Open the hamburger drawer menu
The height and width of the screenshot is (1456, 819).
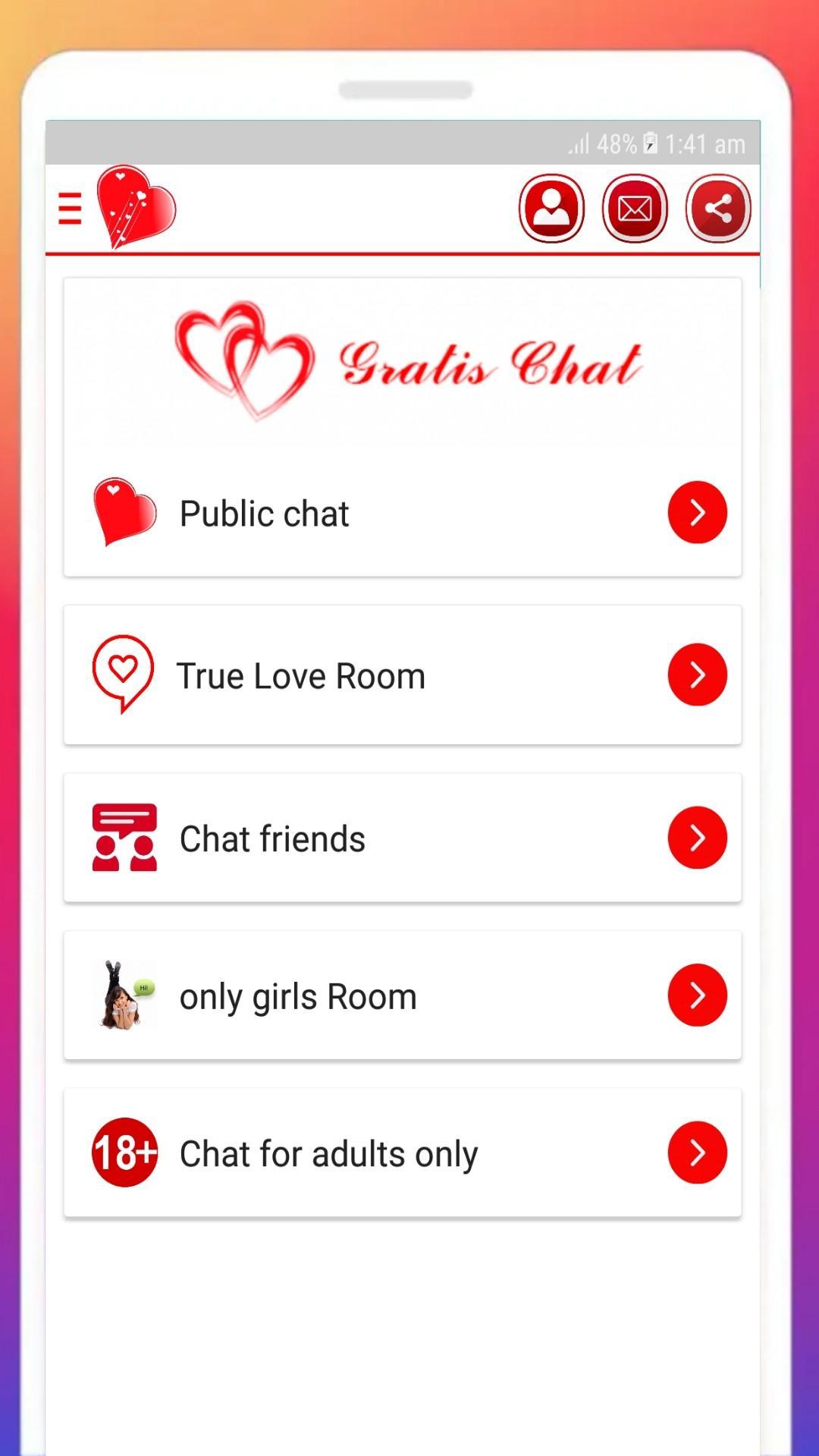pos(70,208)
